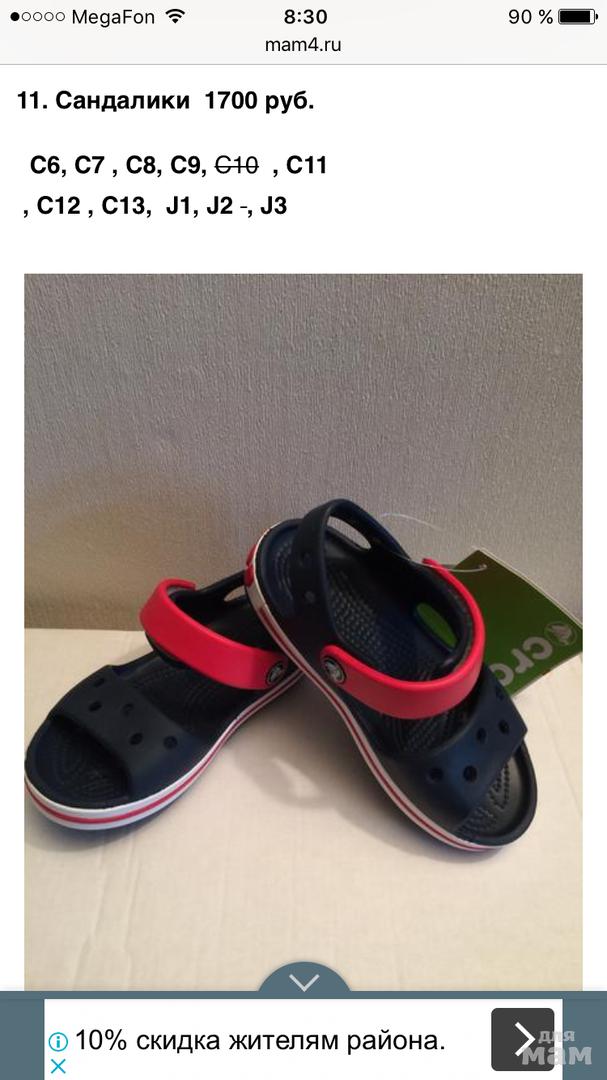Expand the down-chevron handle above the ad

(303, 981)
